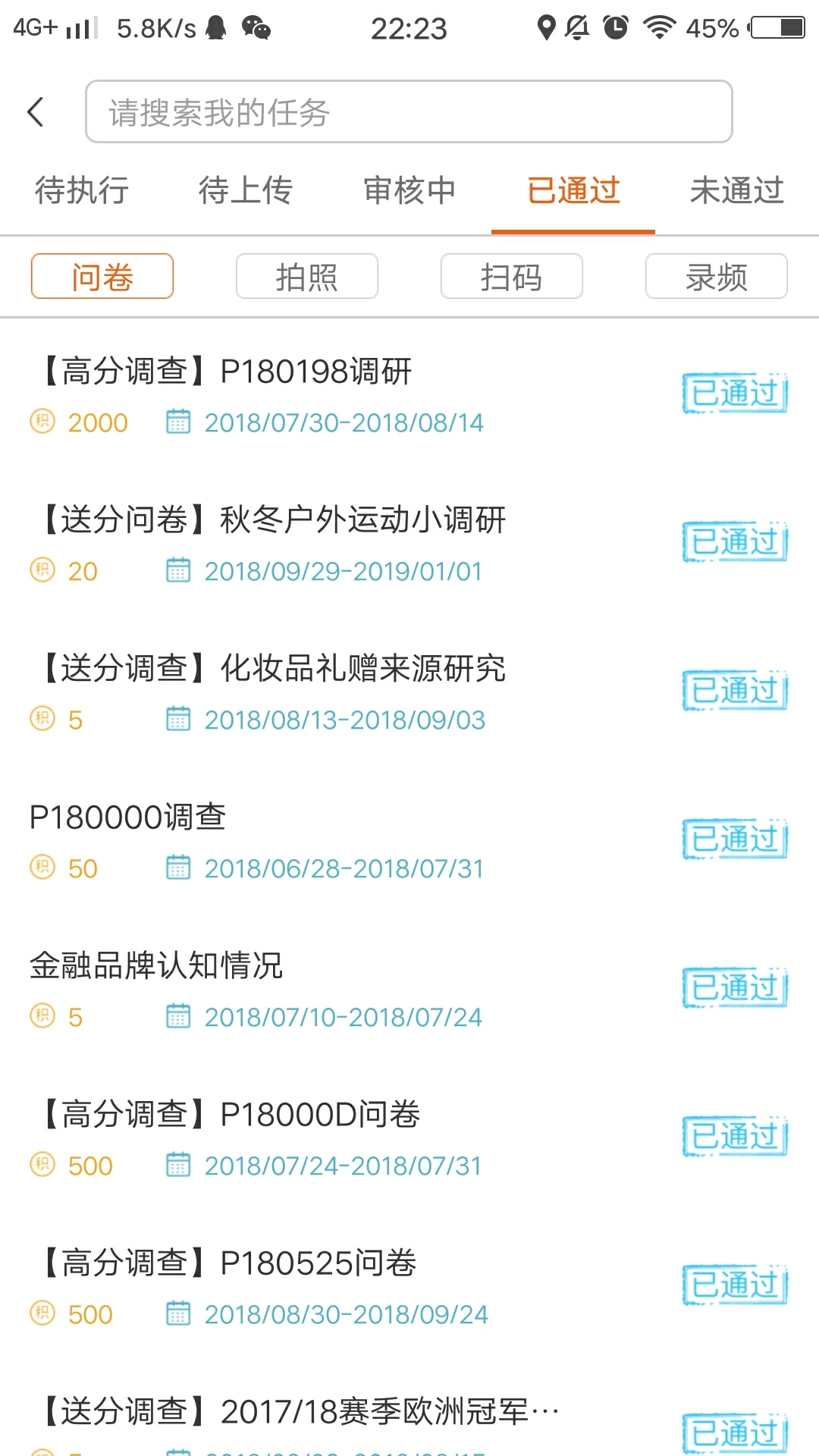Open the 【高分调查】P180525问卷 task
This screenshot has width=819, height=1456.
pos(409,1286)
